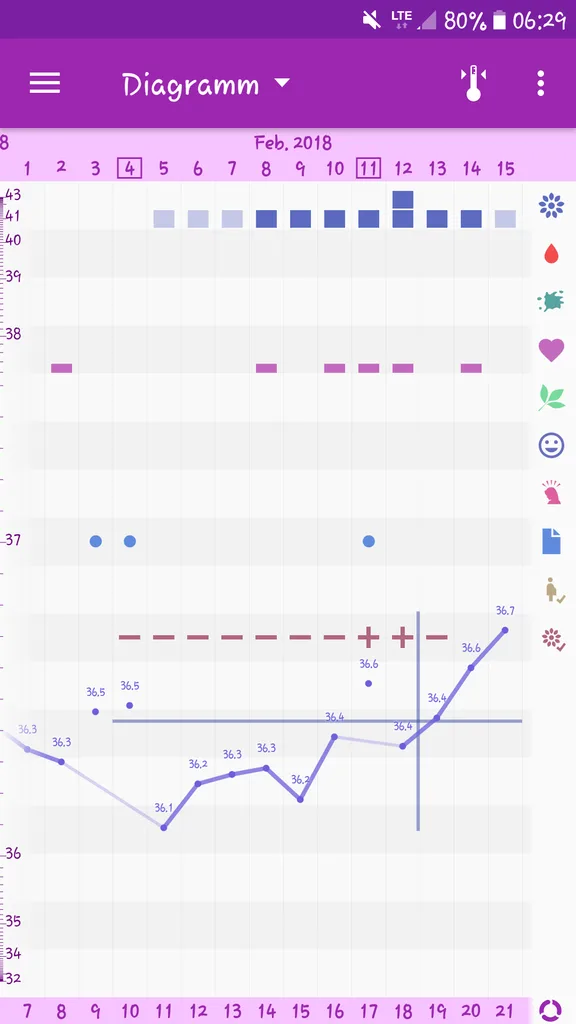Viewport: 576px width, 1024px height.
Task: Select the green leaves icon
Action: pyautogui.click(x=551, y=398)
